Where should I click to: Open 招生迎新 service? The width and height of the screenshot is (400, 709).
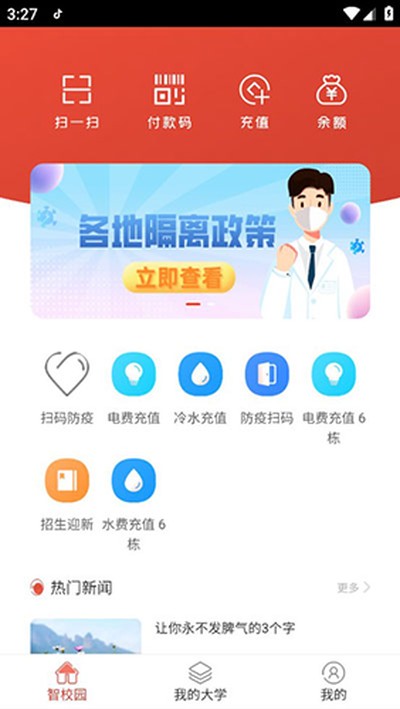[67, 495]
